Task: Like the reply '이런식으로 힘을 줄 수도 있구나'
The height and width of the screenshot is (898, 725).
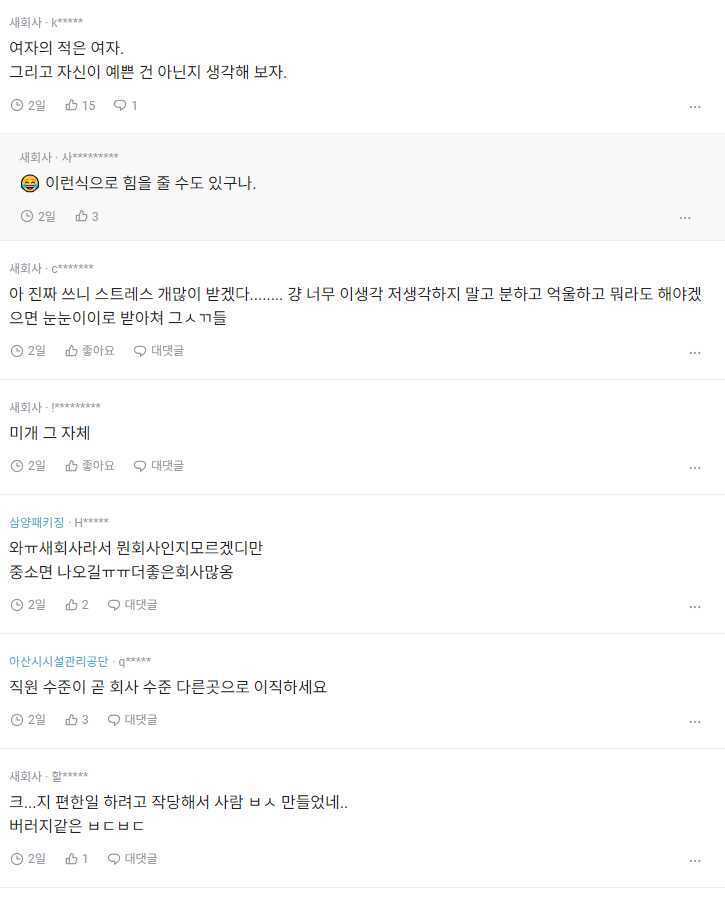Action: (x=87, y=216)
